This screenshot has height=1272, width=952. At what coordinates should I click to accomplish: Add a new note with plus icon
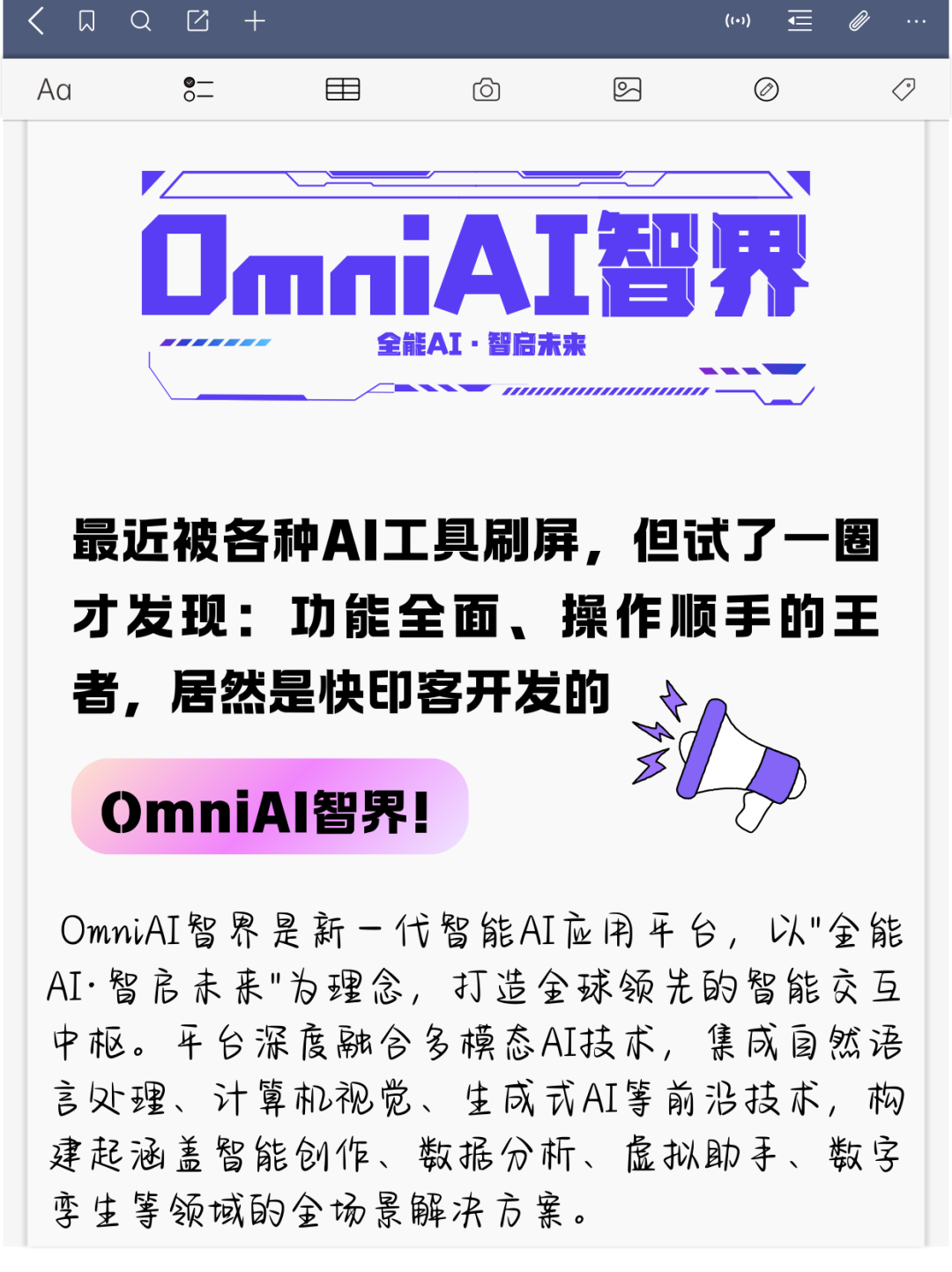click(x=255, y=21)
